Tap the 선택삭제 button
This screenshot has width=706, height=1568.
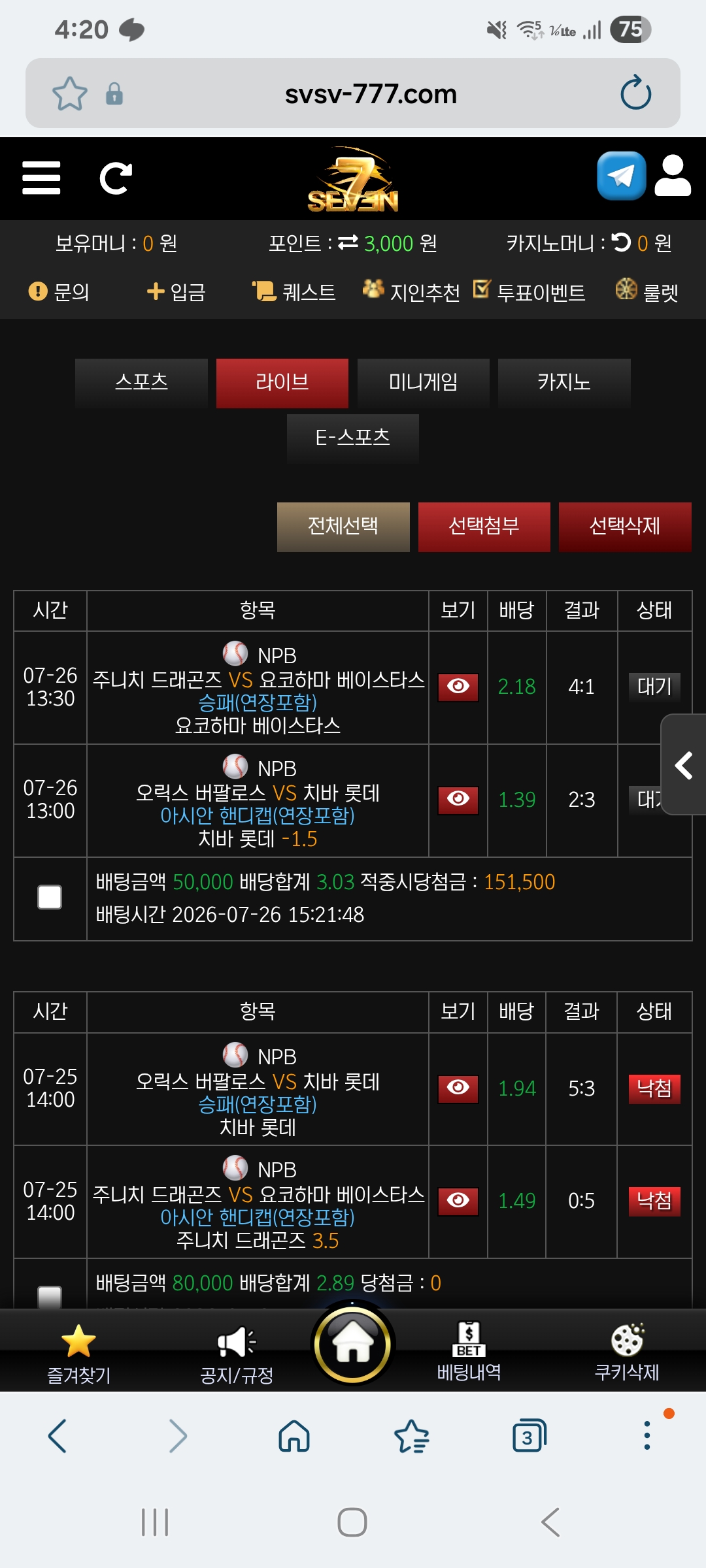[625, 527]
